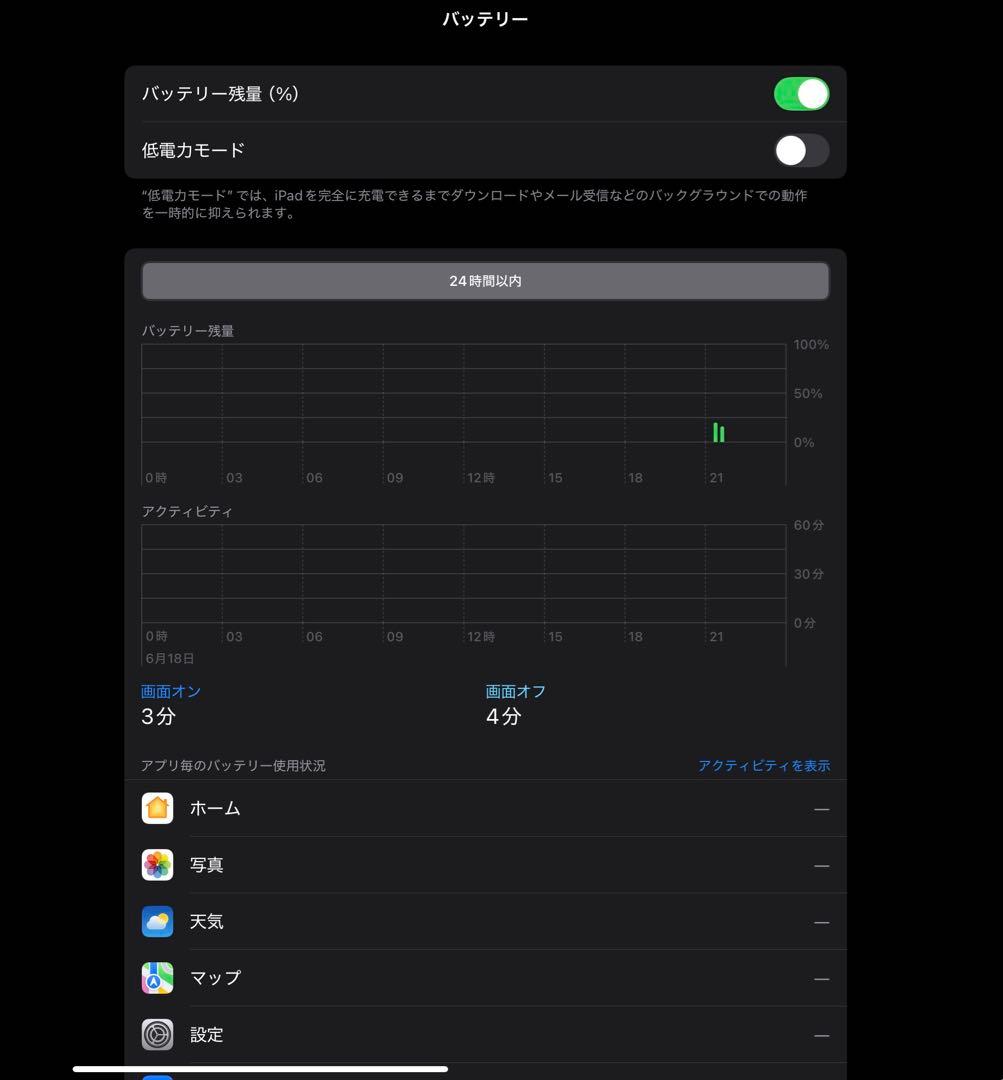Select the 写真 app icon
This screenshot has width=1003, height=1080.
[x=157, y=864]
